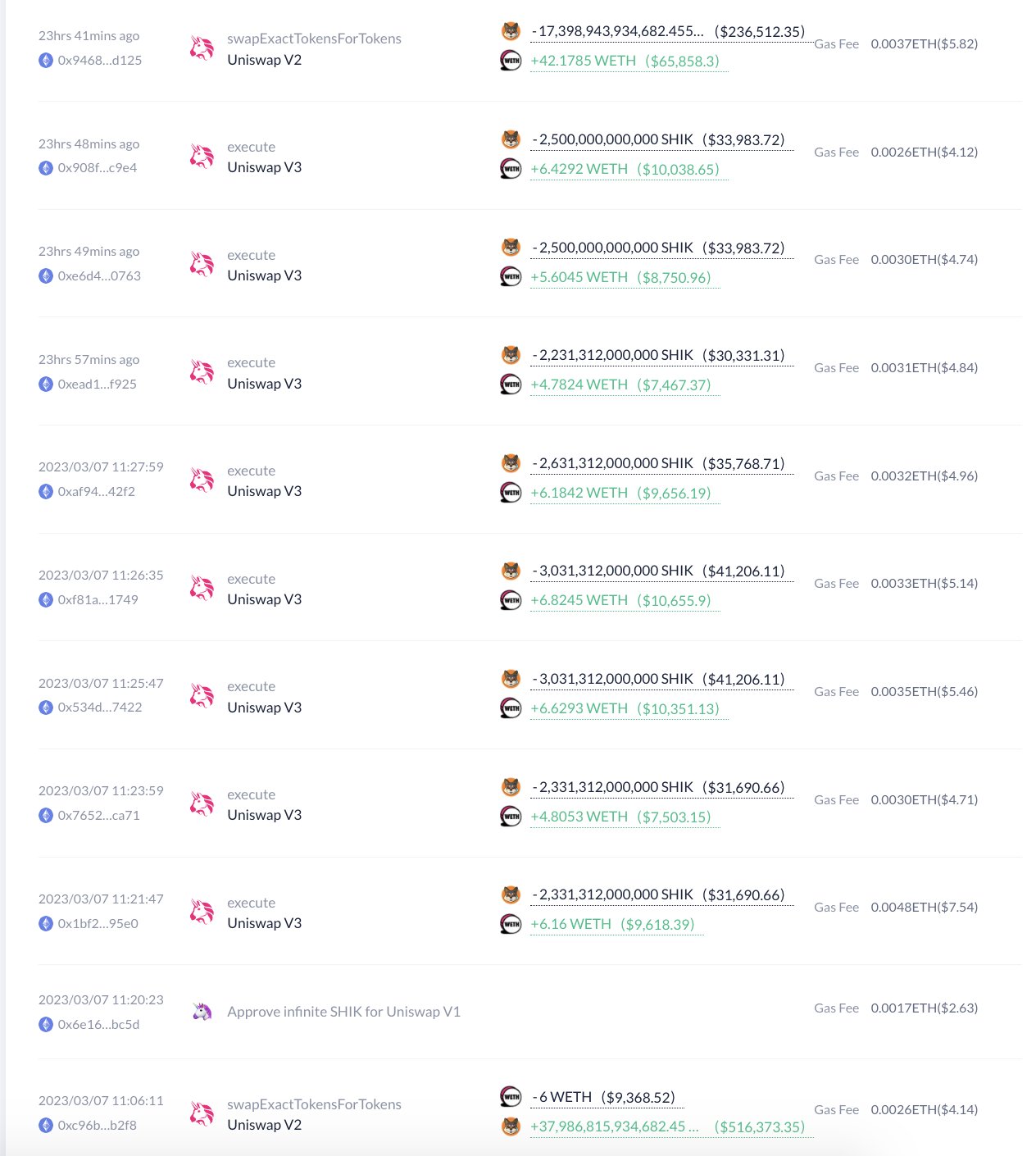This screenshot has height=1156, width=1036.
Task: Open the +42.1785 WETH token link
Action: coord(583,61)
